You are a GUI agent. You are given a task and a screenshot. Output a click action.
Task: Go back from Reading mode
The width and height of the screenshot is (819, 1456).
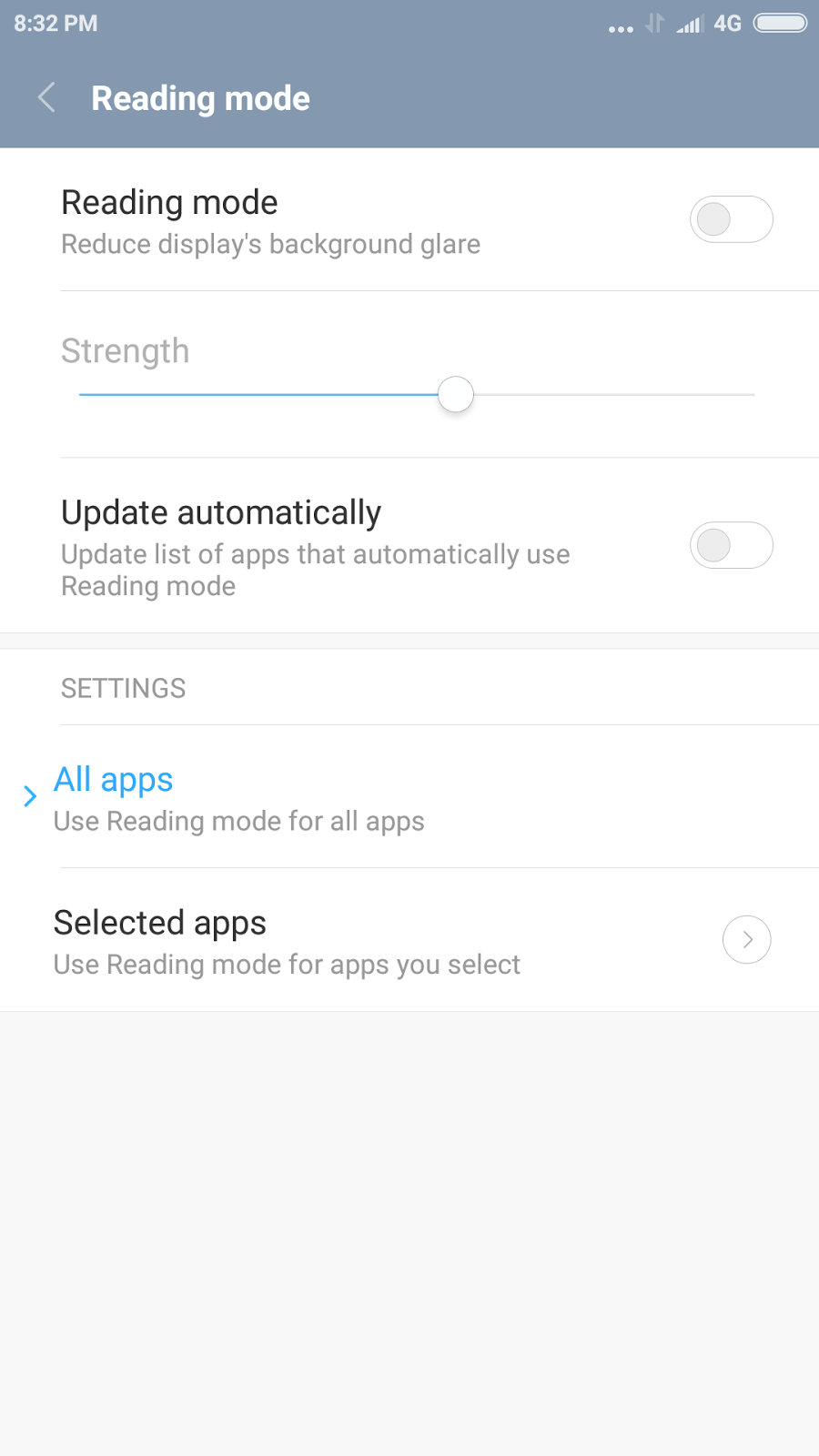tap(47, 98)
